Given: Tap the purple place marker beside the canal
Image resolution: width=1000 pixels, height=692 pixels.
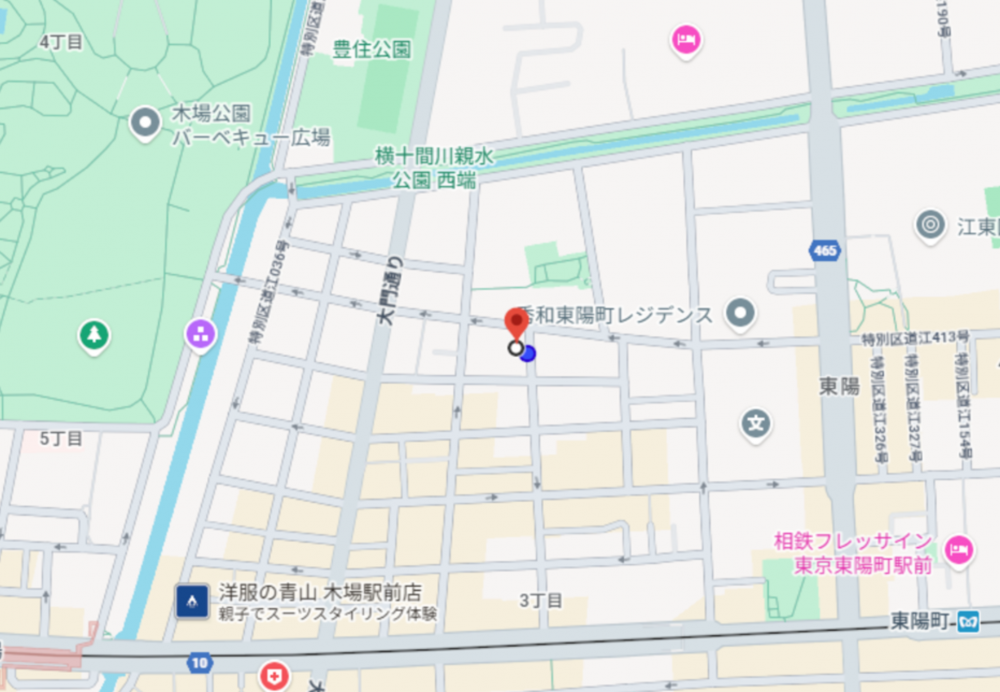Looking at the screenshot, I should click(200, 334).
